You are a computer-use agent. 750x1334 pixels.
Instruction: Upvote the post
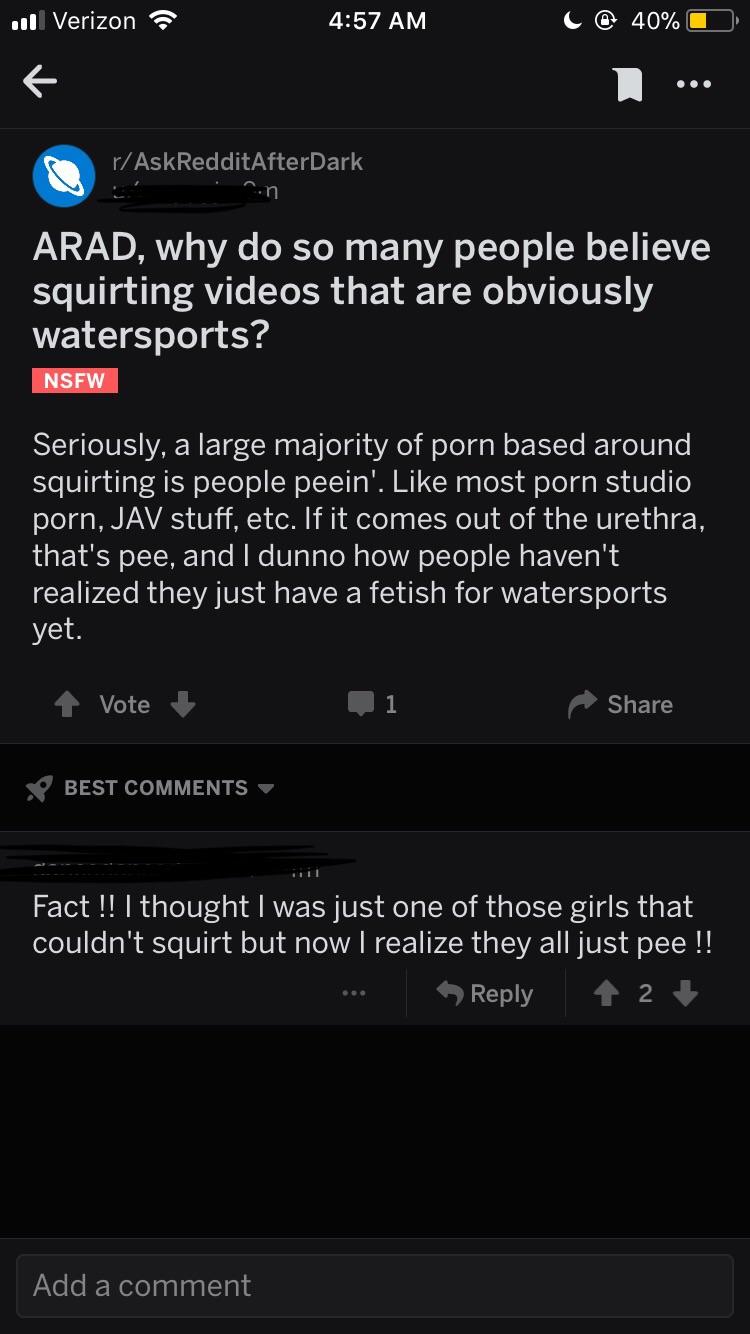[67, 705]
